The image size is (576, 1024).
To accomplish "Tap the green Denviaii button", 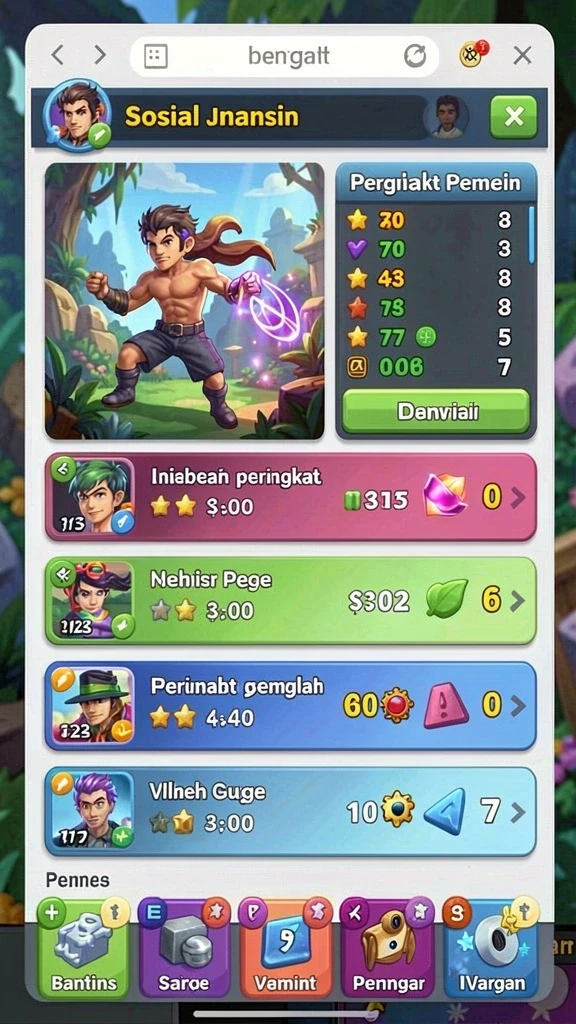I will (x=436, y=412).
